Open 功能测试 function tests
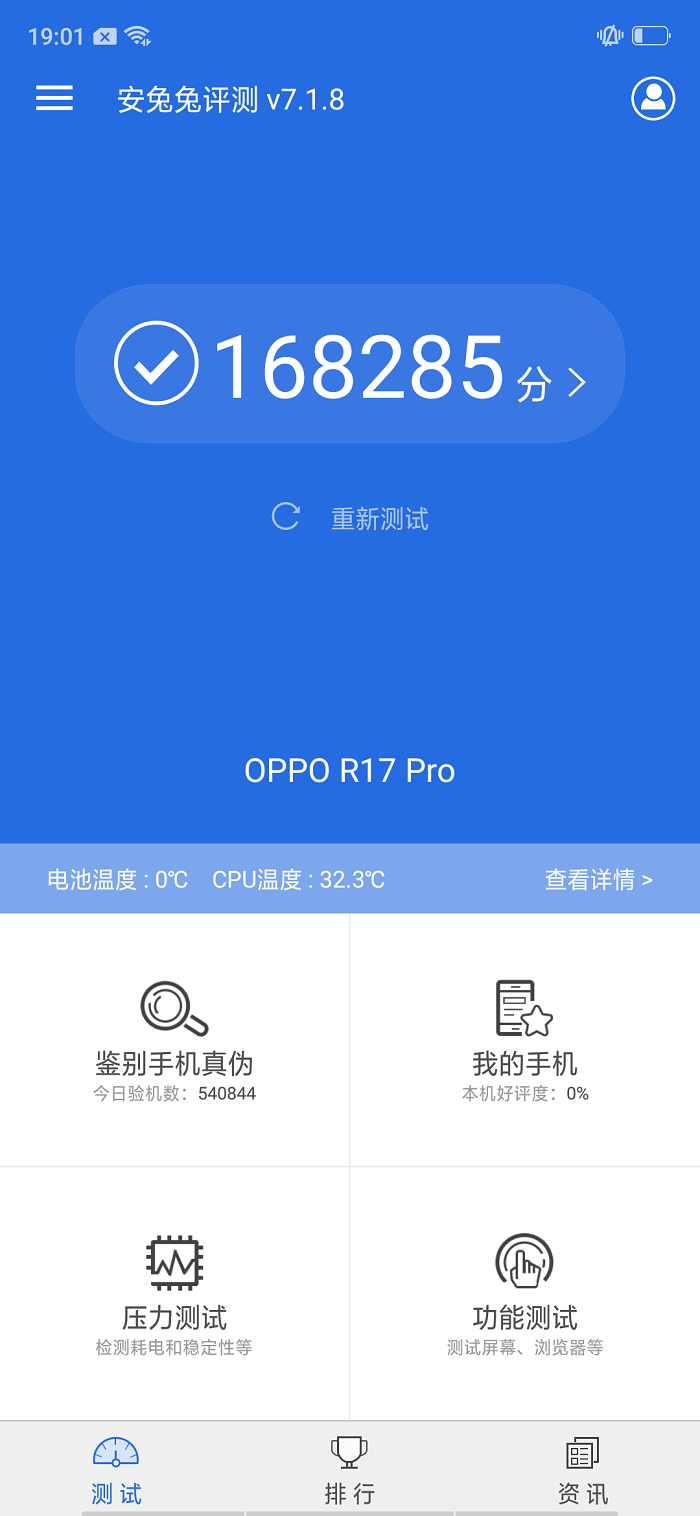The width and height of the screenshot is (700, 1516). click(525, 1294)
